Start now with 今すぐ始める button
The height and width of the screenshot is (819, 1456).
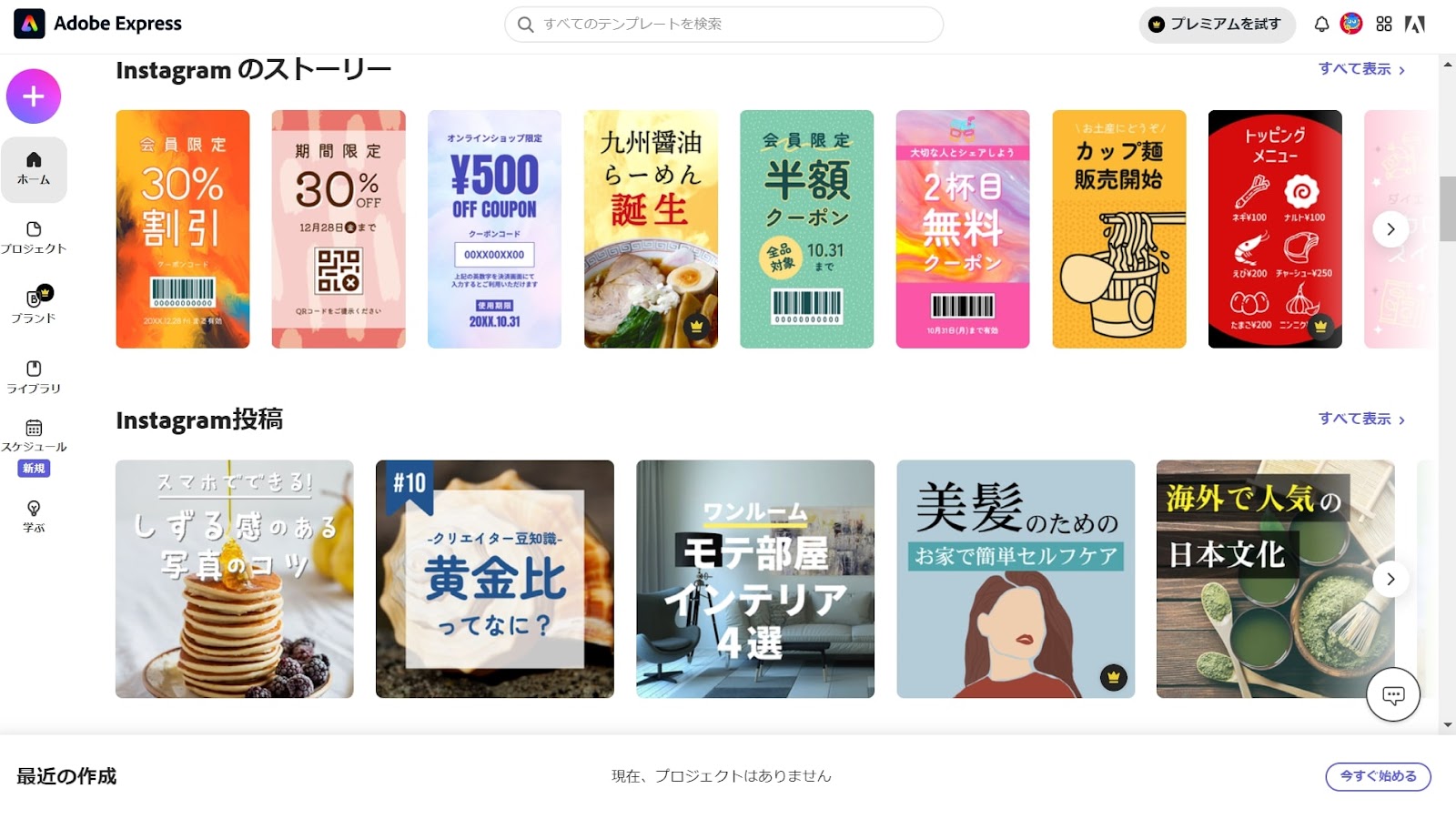click(1378, 776)
